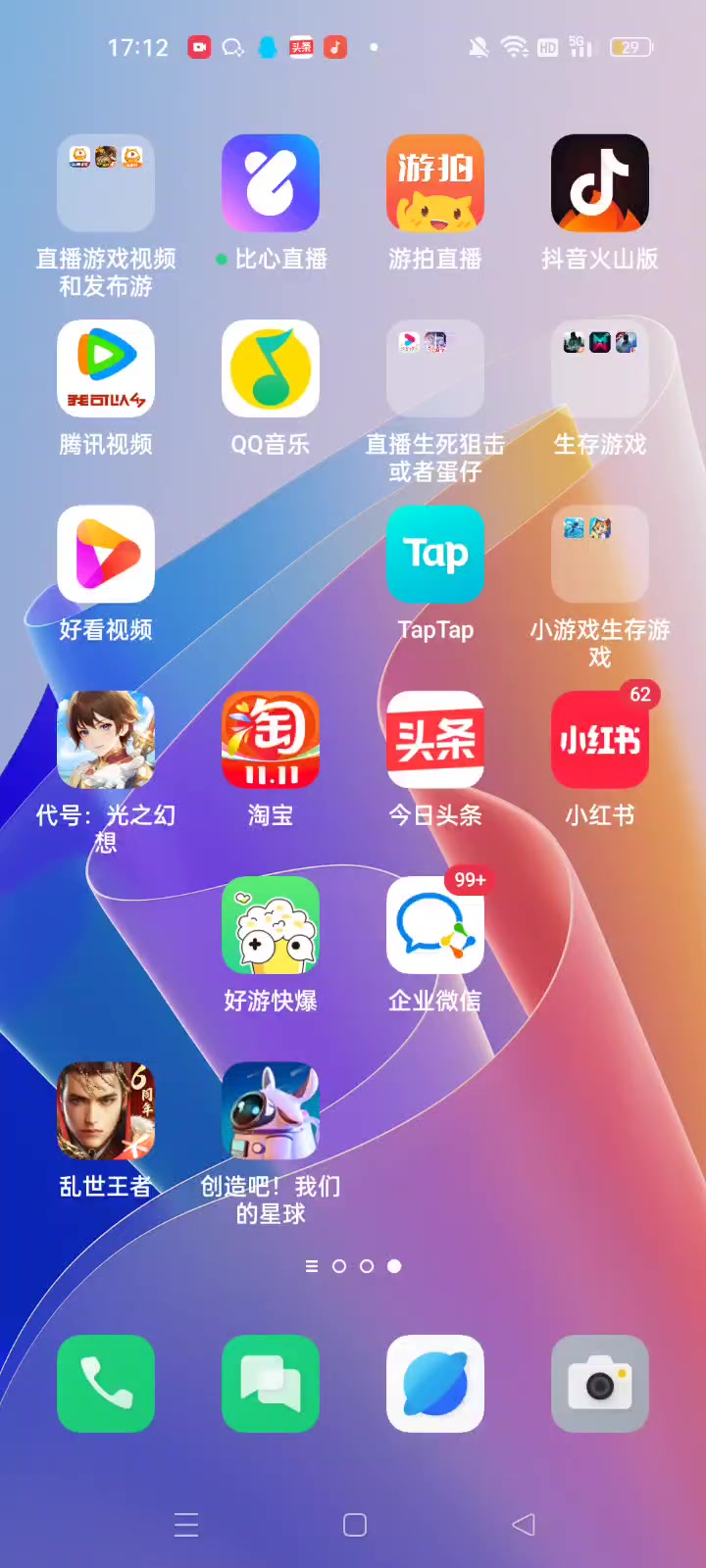
Task: Launch 好看视频 app
Action: pos(106,554)
